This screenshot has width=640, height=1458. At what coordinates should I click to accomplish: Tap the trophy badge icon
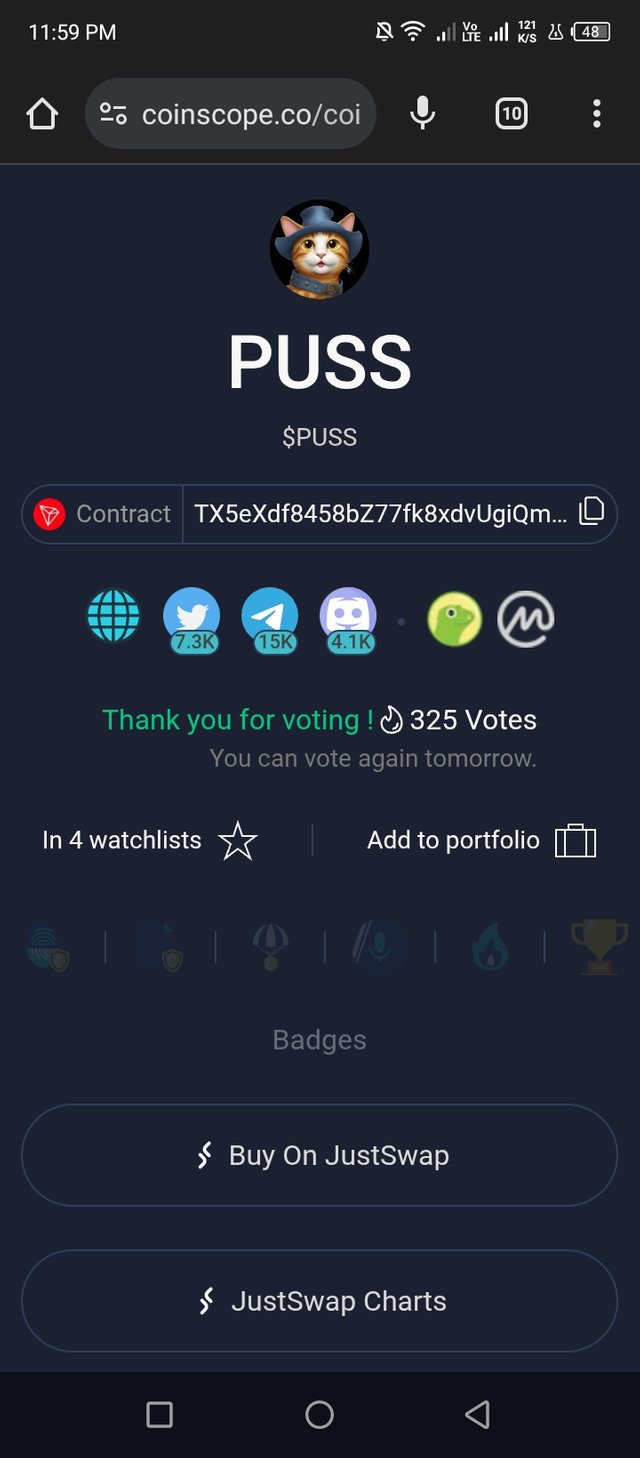pos(599,946)
